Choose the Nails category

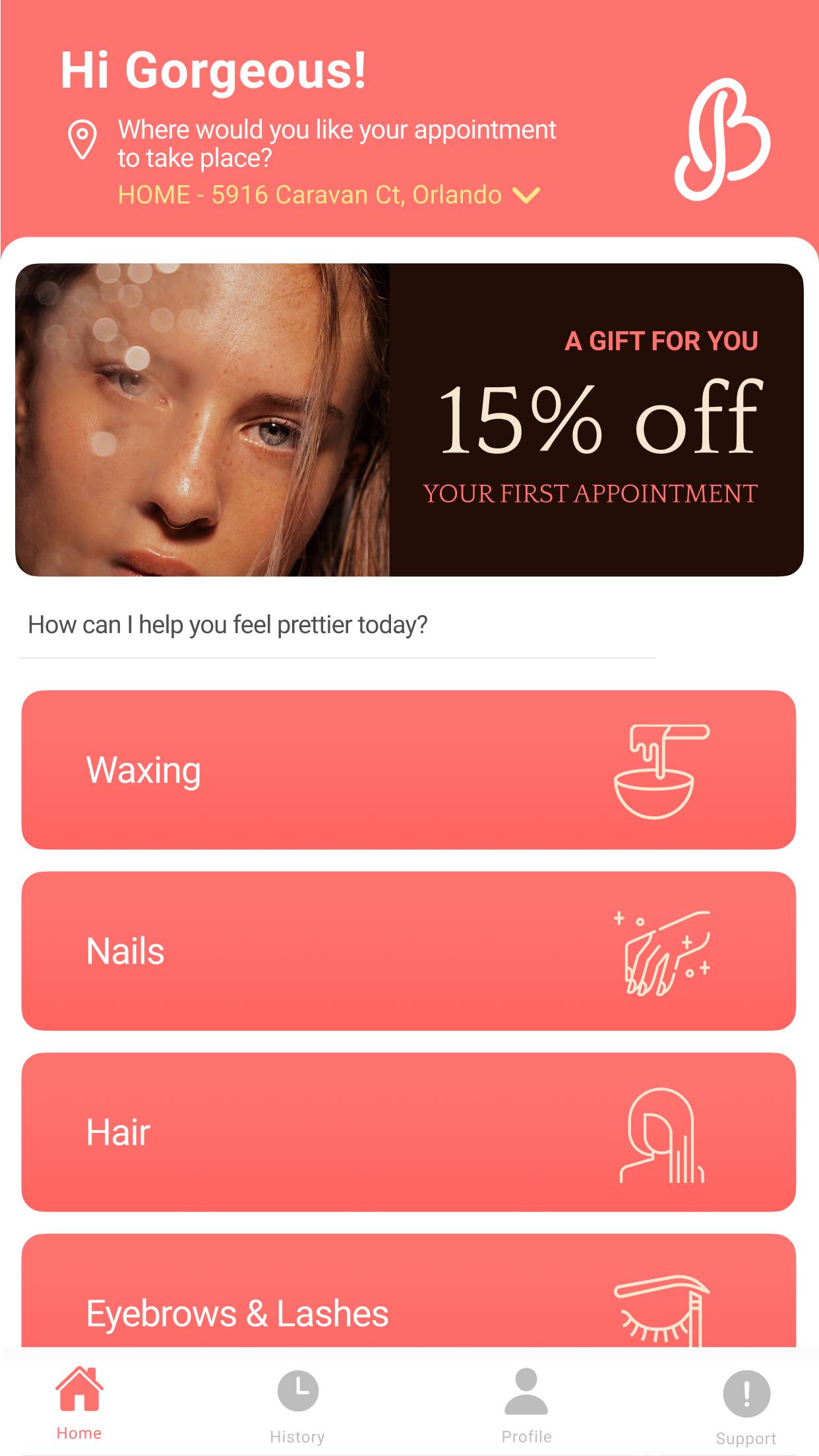(x=409, y=951)
